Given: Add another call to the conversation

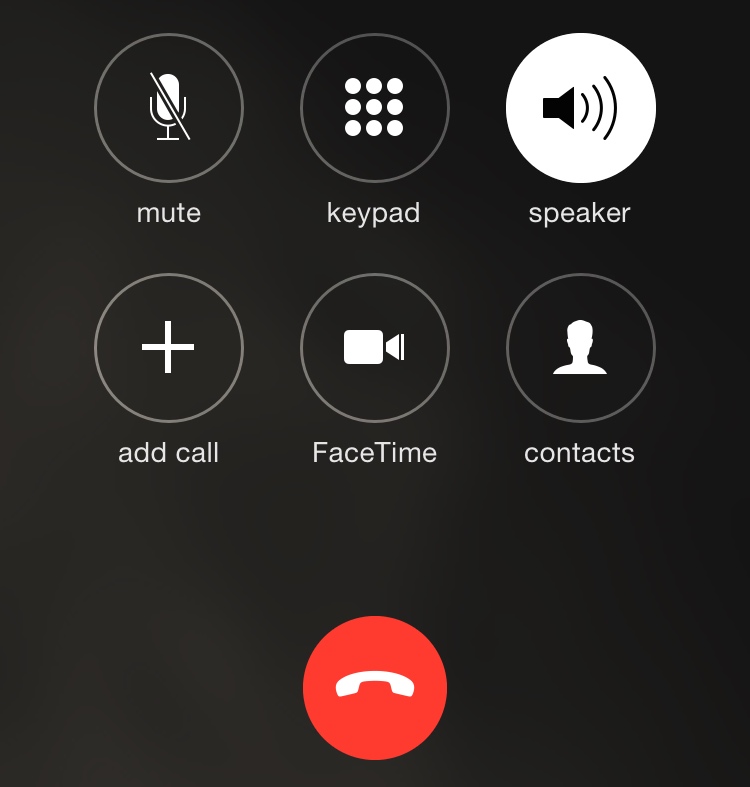Looking at the screenshot, I should 168,348.
